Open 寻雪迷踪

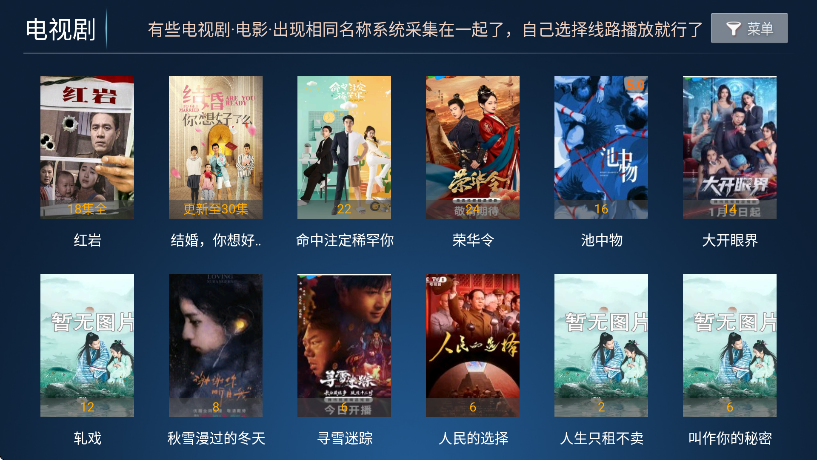point(344,345)
